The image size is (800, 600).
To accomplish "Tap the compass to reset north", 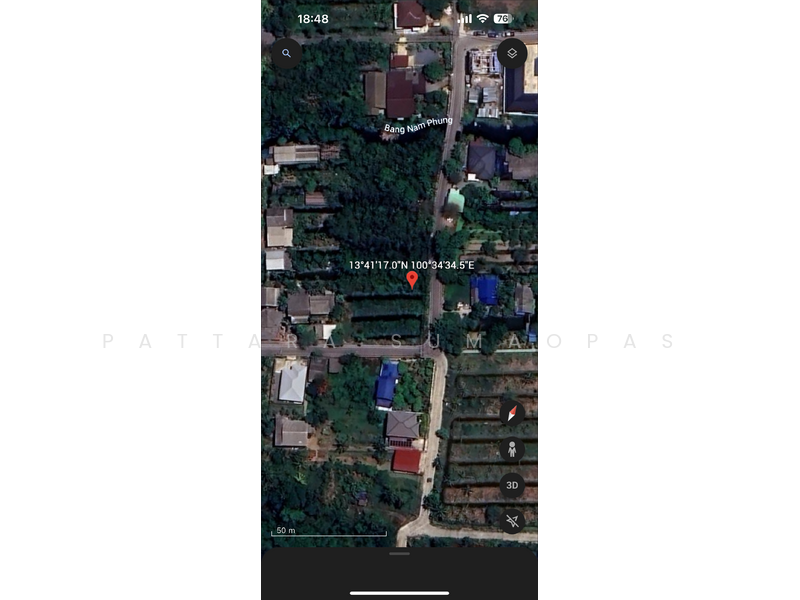I will coord(512,413).
